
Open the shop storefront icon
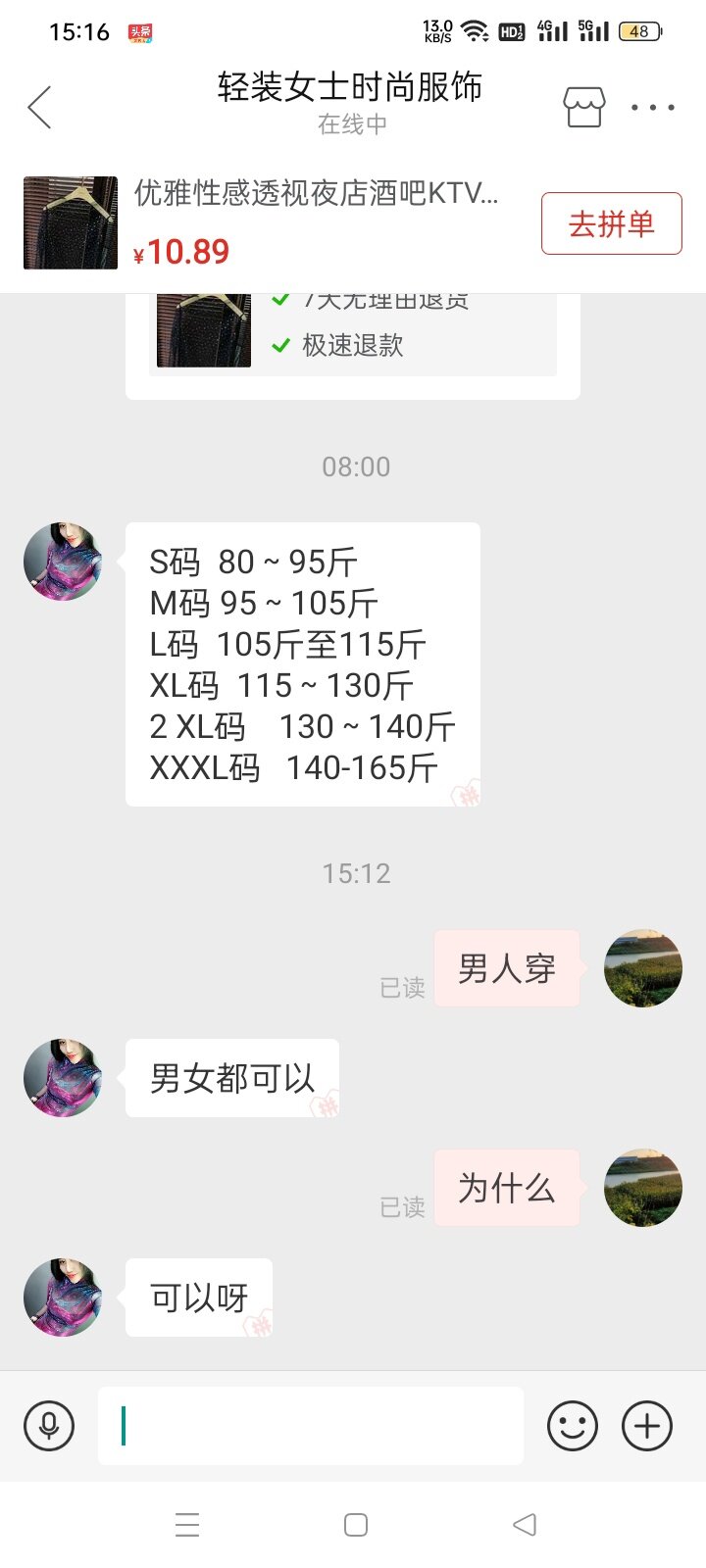(583, 108)
